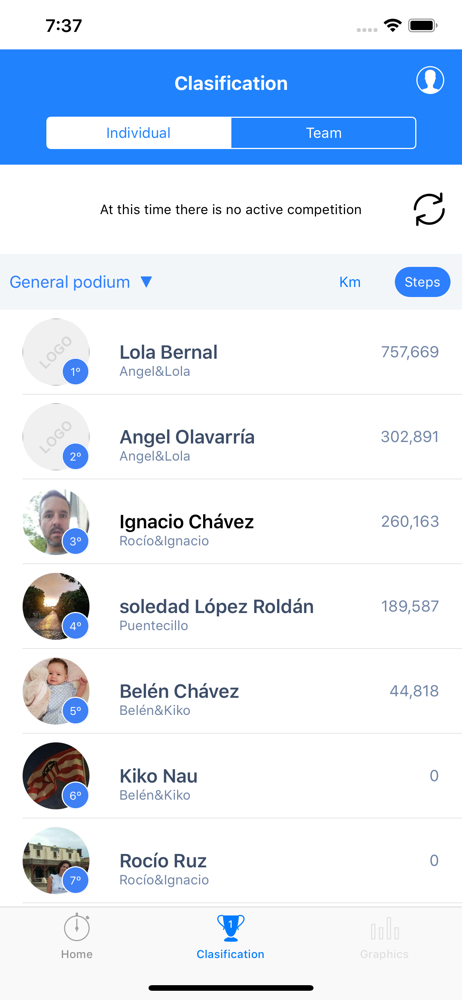Expand the General podium dropdown
462x1000 pixels.
coord(81,282)
